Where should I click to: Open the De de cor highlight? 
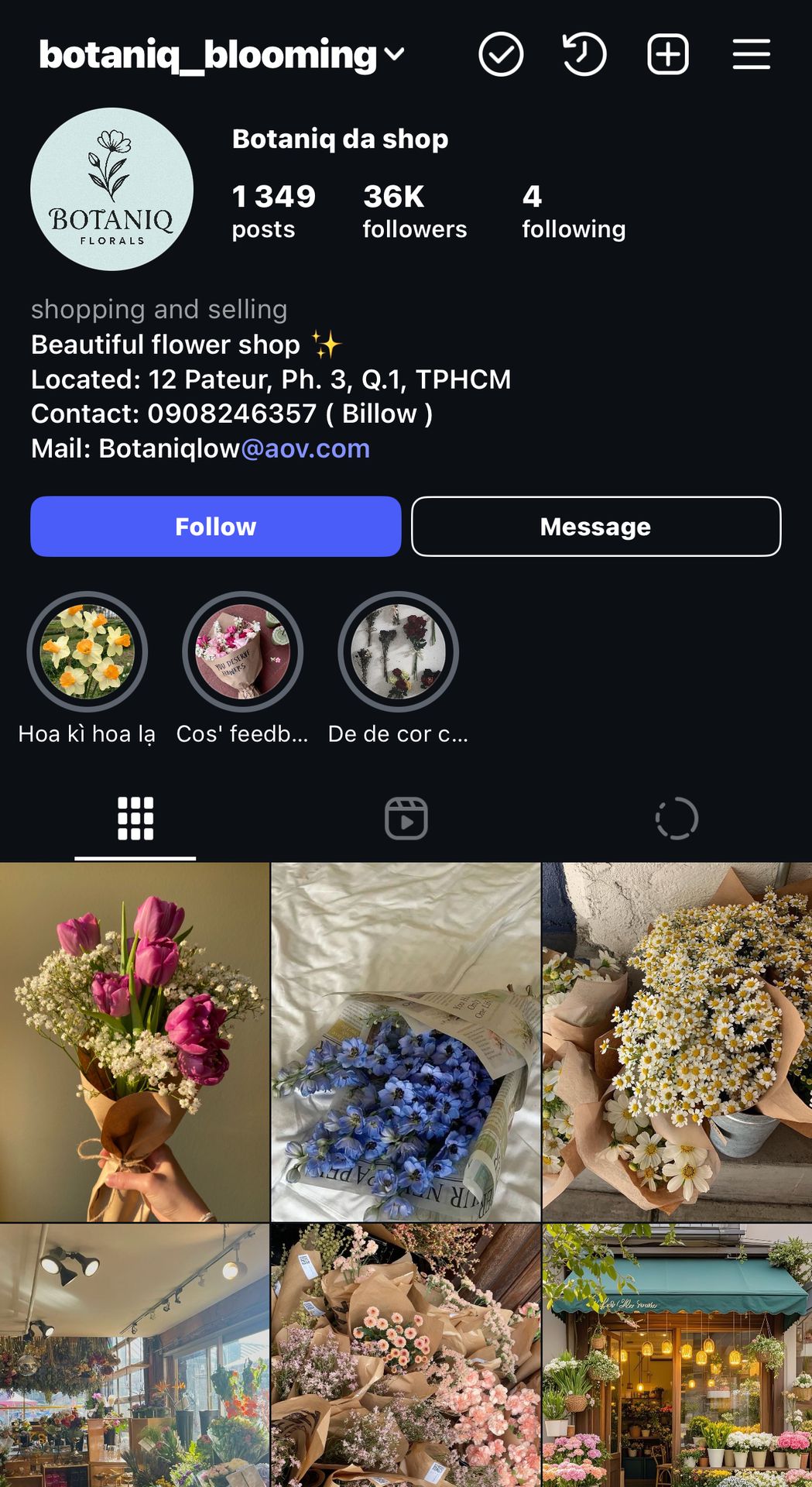tap(398, 651)
